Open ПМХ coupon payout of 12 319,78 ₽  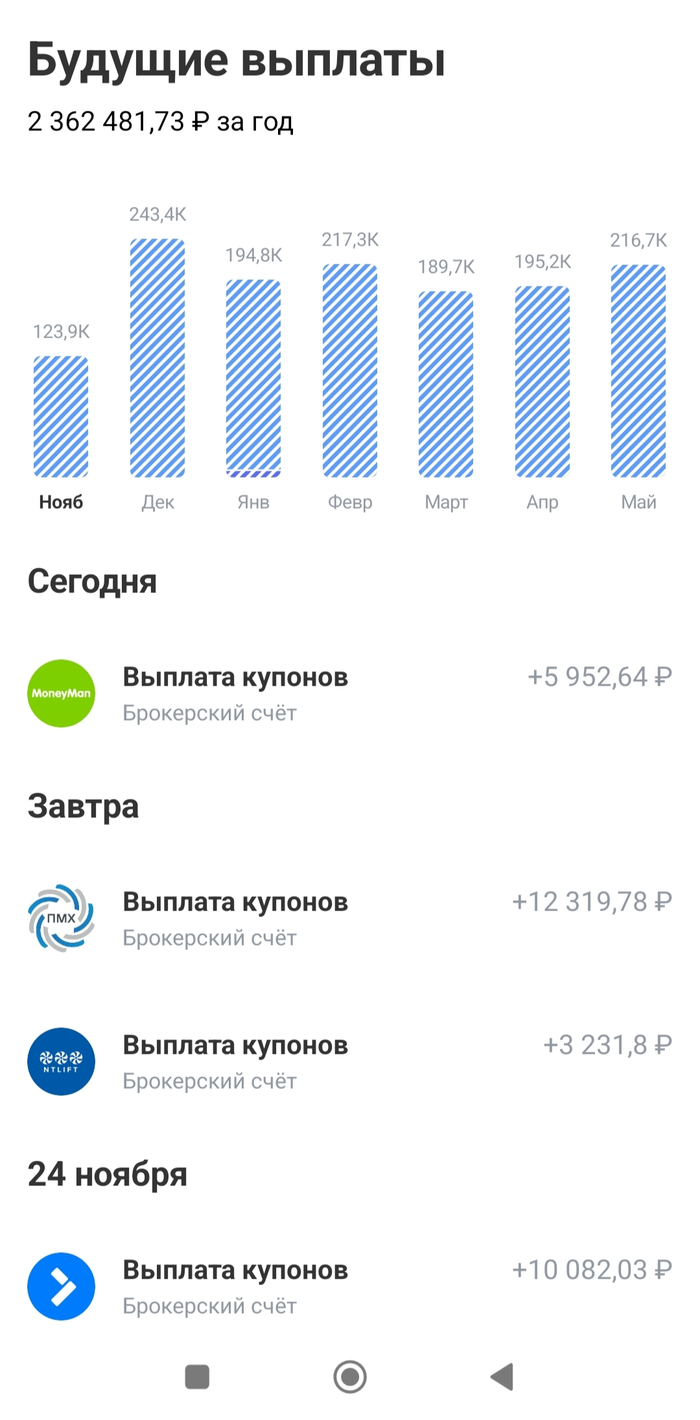click(x=349, y=918)
